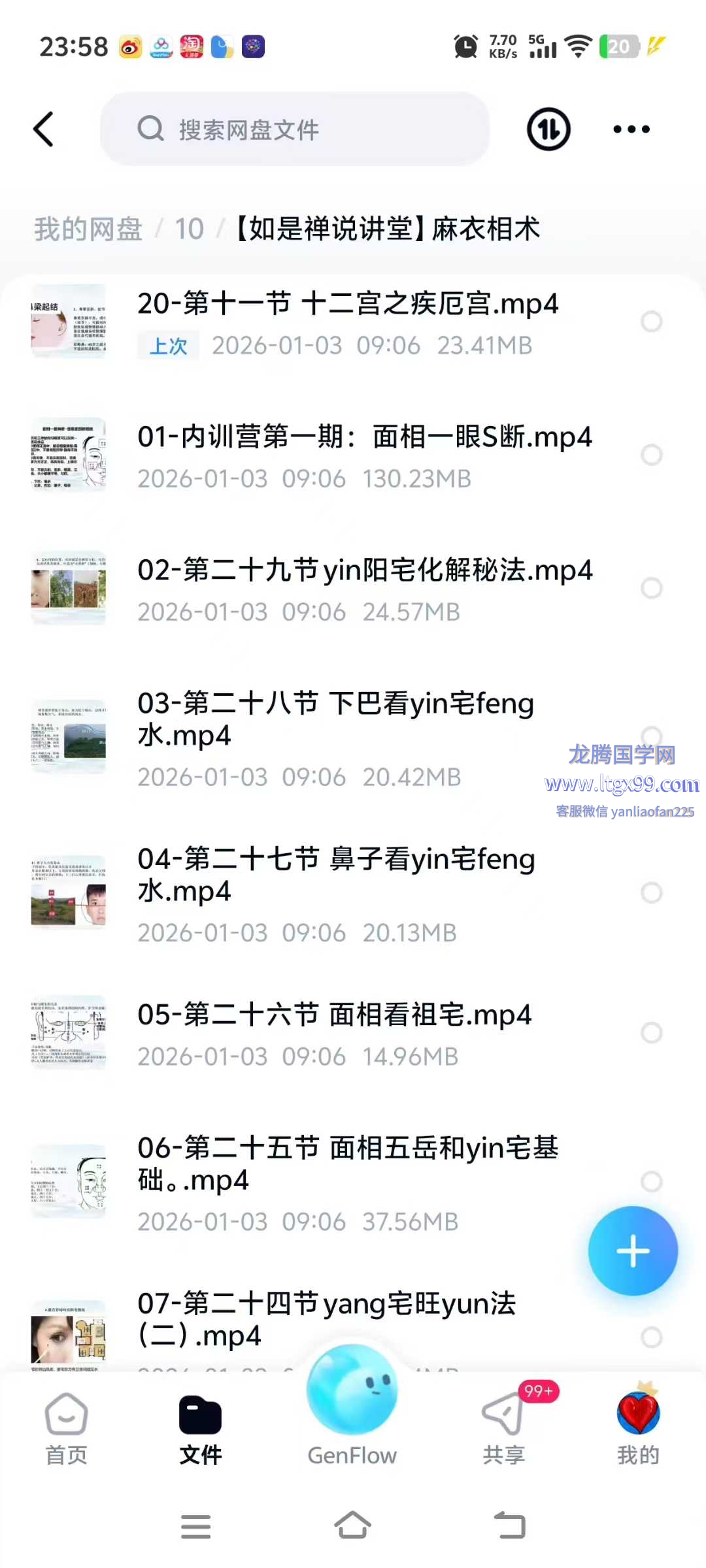This screenshot has height=1568, width=706.
Task: Open folder 10 in the breadcrumb
Action: [189, 229]
